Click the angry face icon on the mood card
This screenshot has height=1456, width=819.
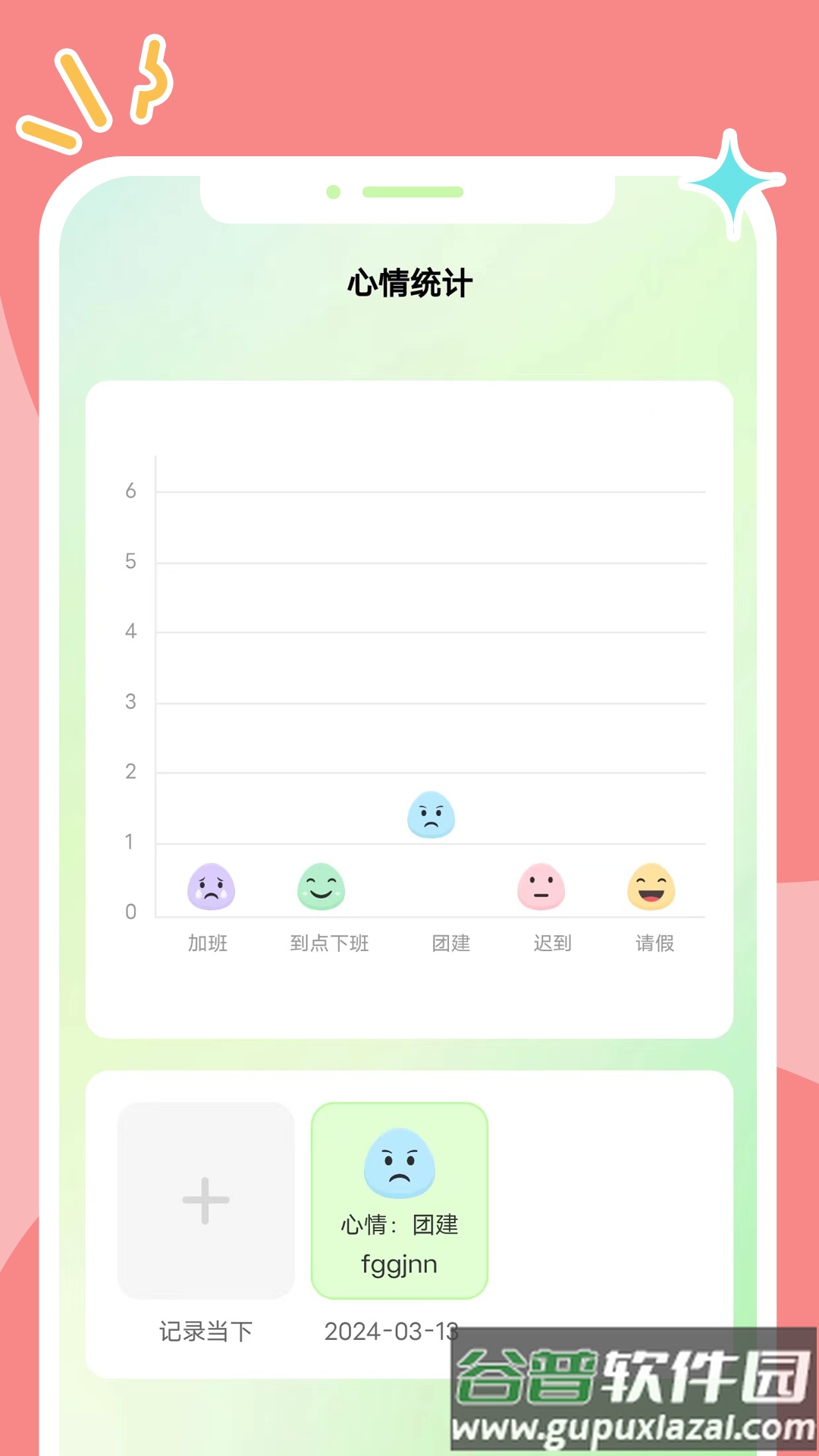[x=400, y=1165]
